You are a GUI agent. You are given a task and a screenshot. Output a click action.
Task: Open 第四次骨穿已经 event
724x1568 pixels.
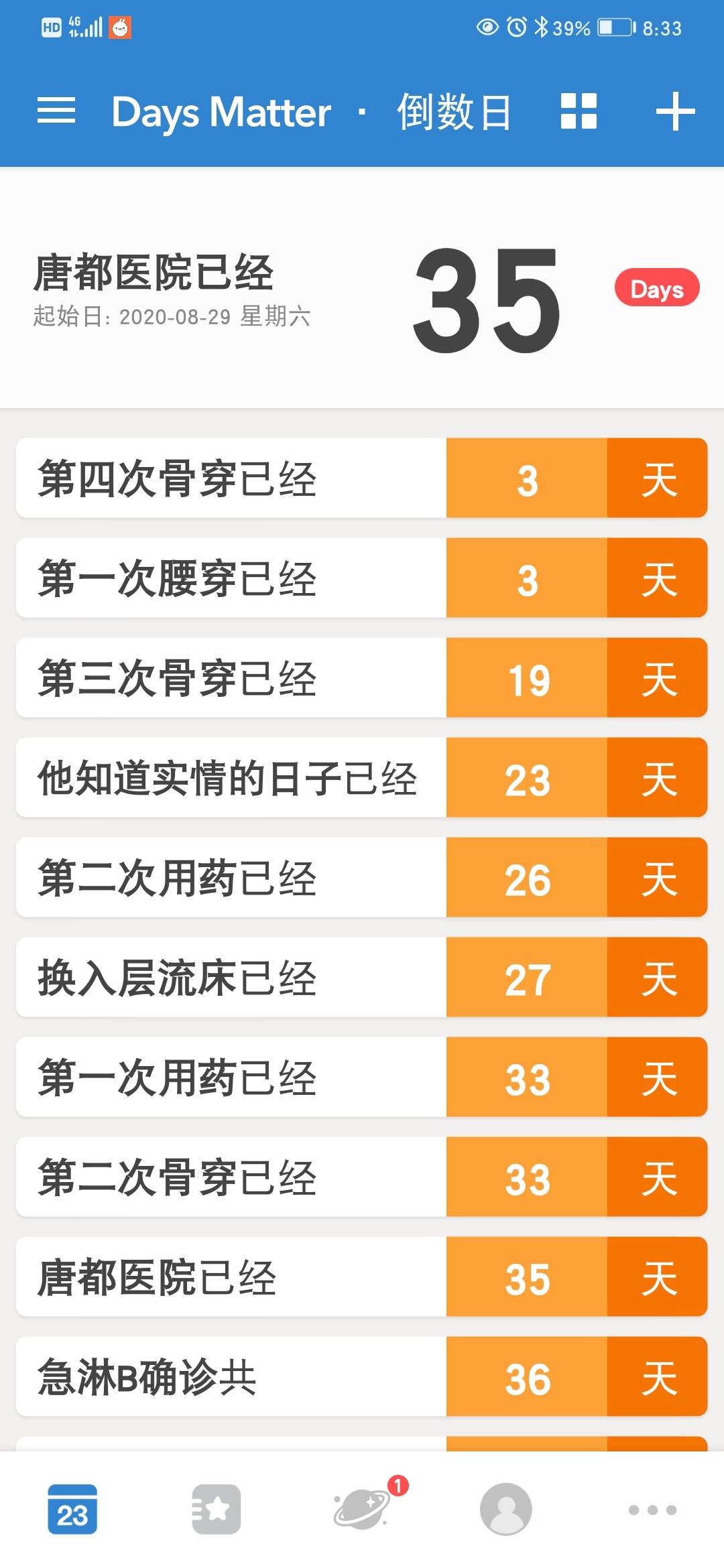click(x=362, y=478)
